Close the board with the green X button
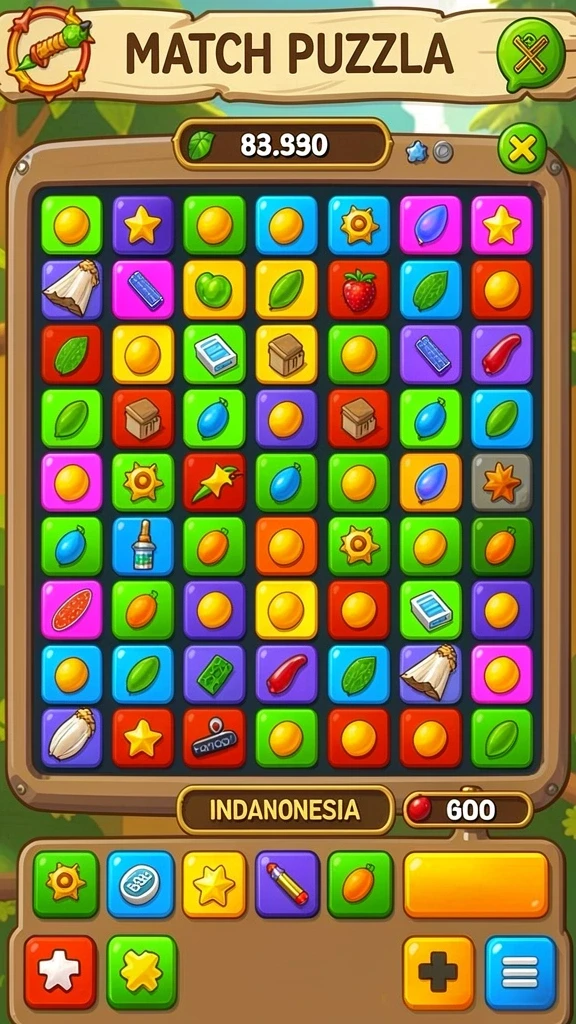This screenshot has width=576, height=1024. pyautogui.click(x=522, y=148)
